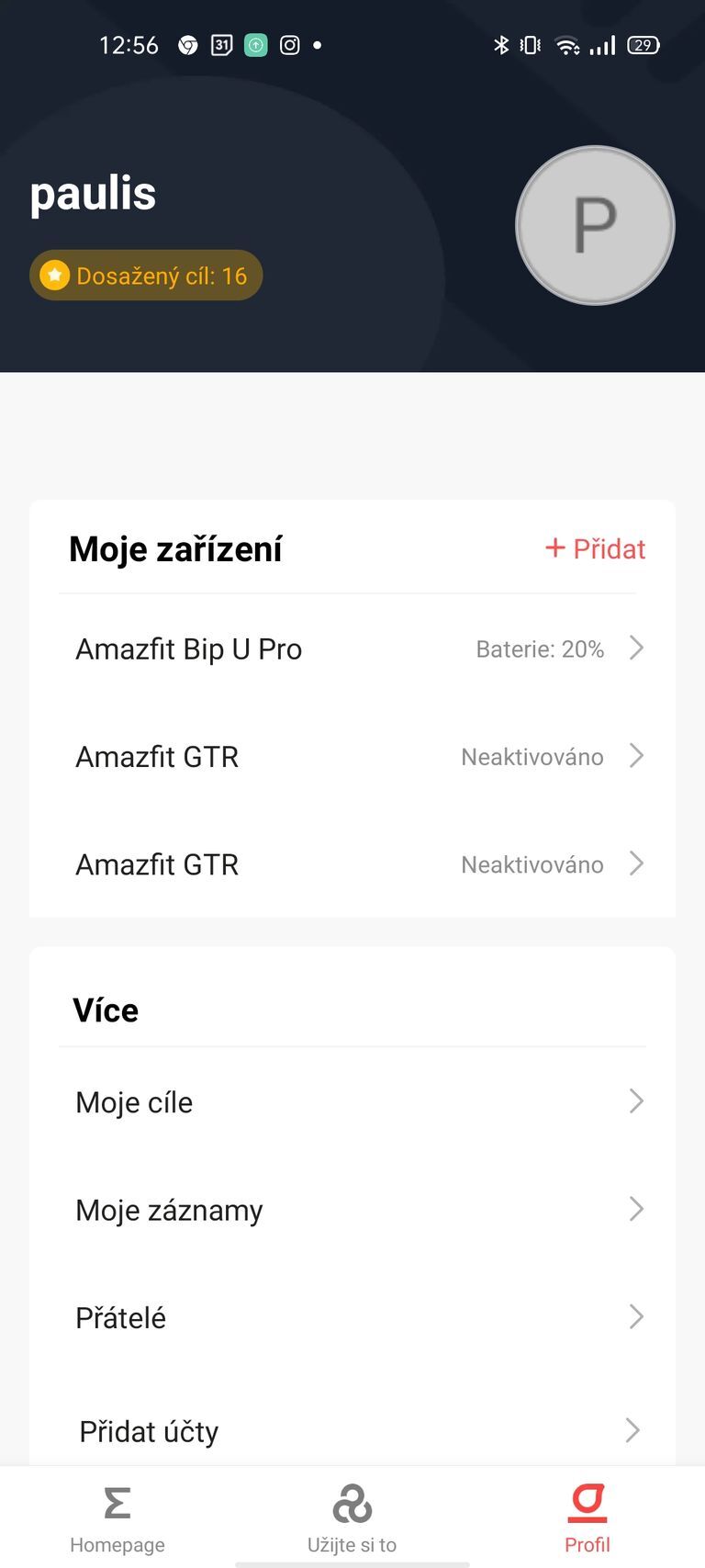This screenshot has height=1568, width=705.
Task: Tap the Neaktivováno label of the second Amazfit GTR
Action: (532, 864)
